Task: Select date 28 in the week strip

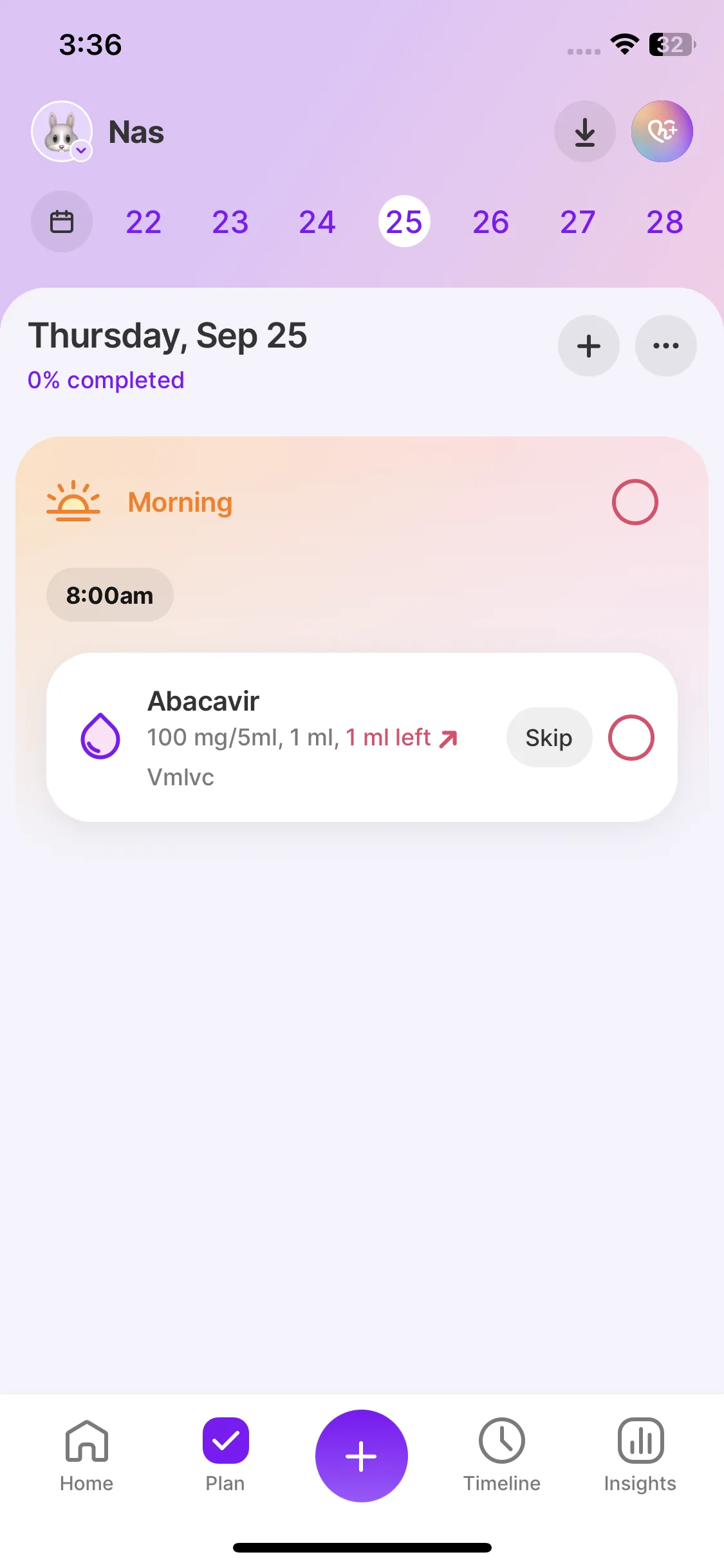Action: coord(665,222)
